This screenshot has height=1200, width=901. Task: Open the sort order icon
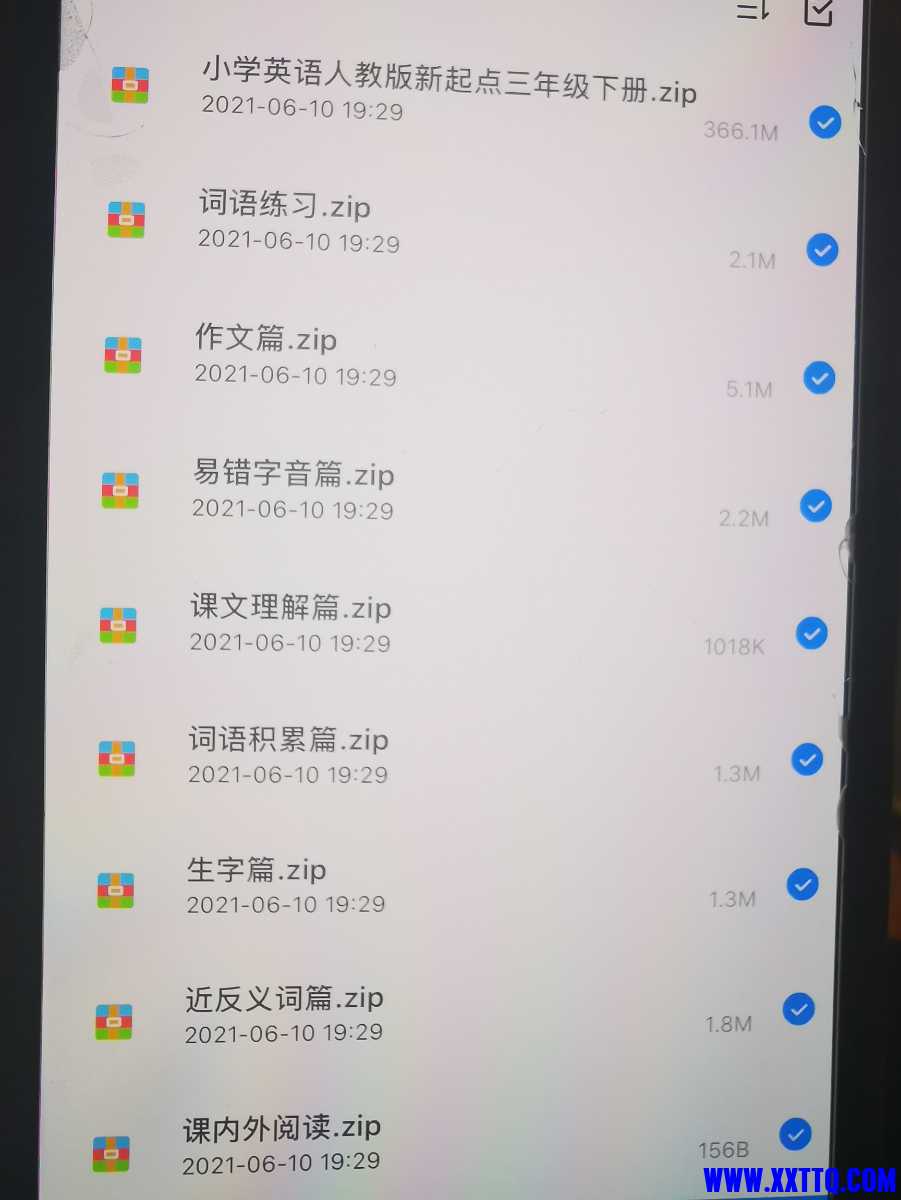[x=752, y=10]
